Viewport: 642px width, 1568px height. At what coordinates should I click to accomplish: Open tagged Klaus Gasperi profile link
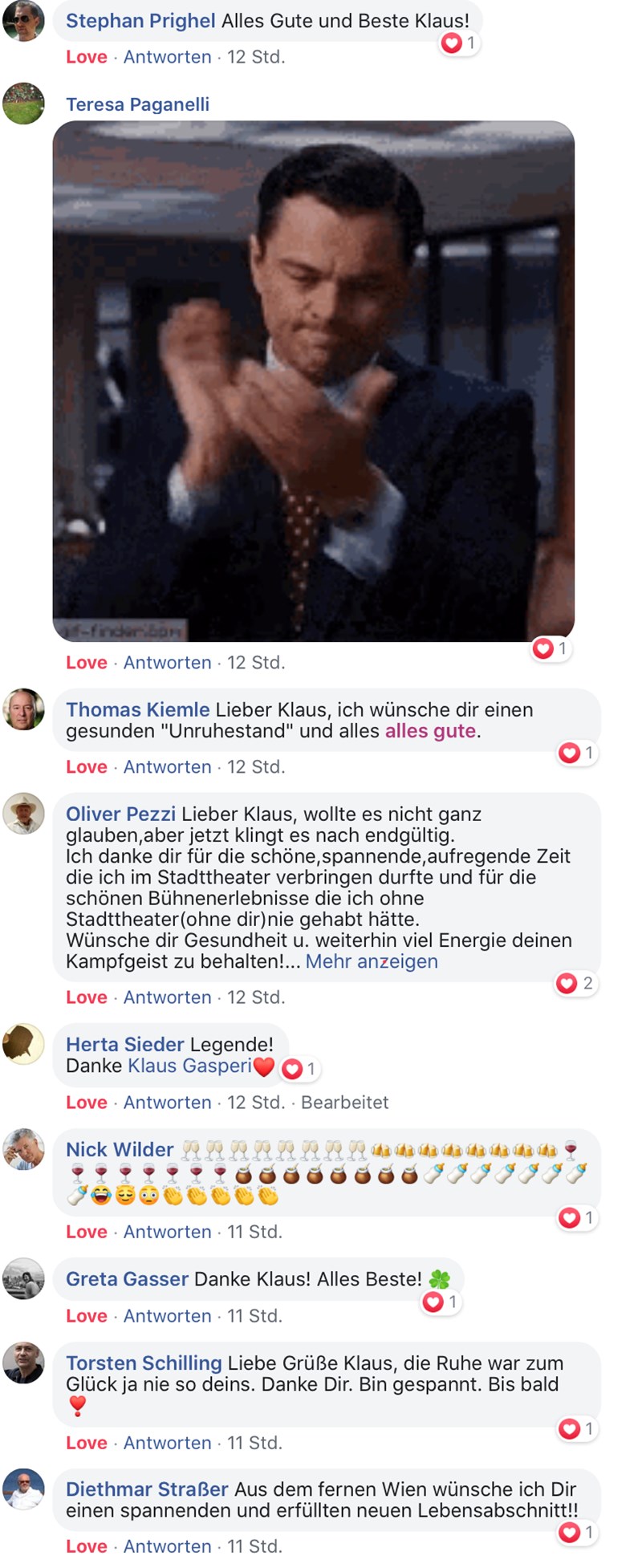pos(190,1066)
